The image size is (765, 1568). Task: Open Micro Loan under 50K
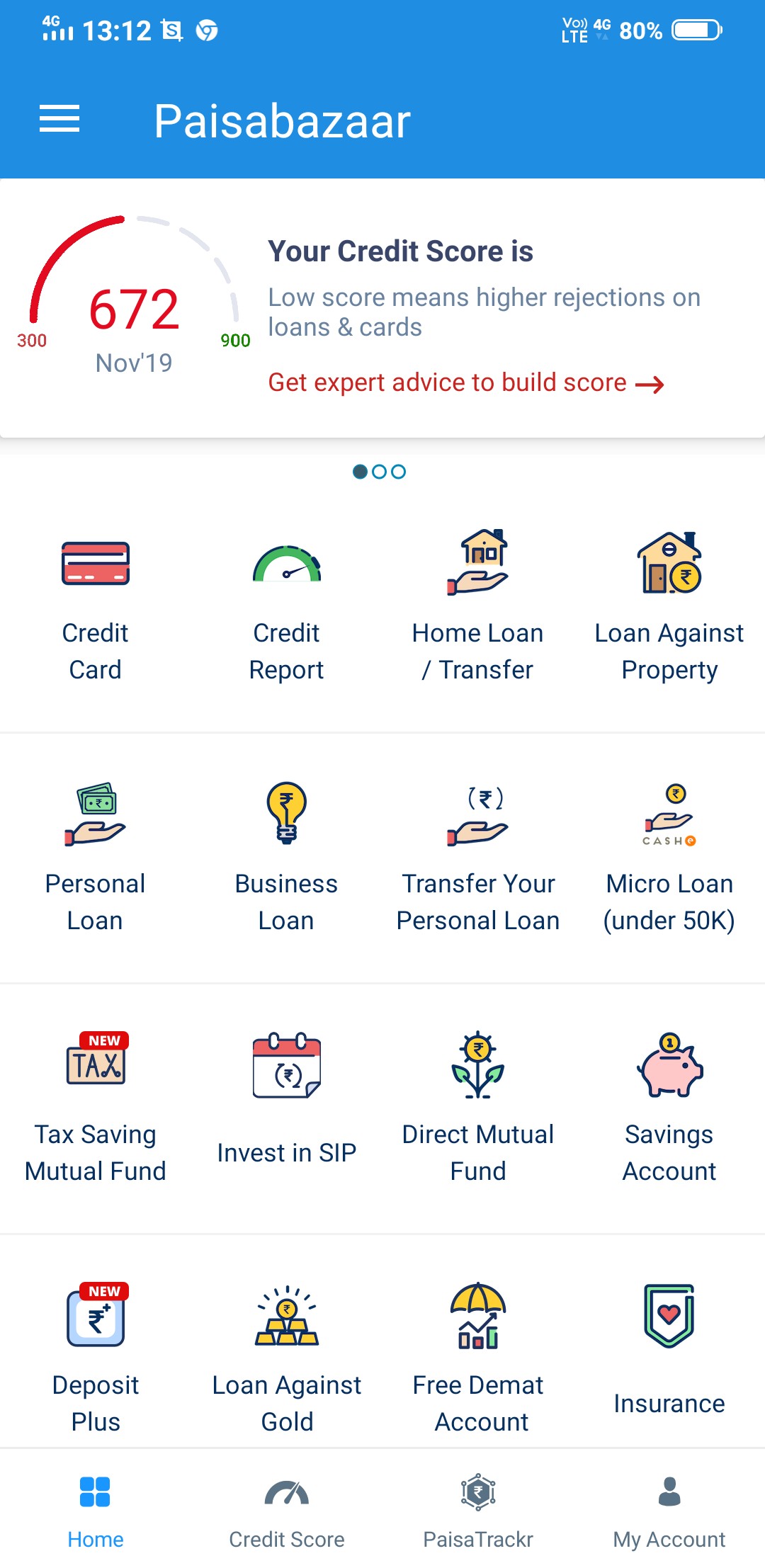coord(669,858)
